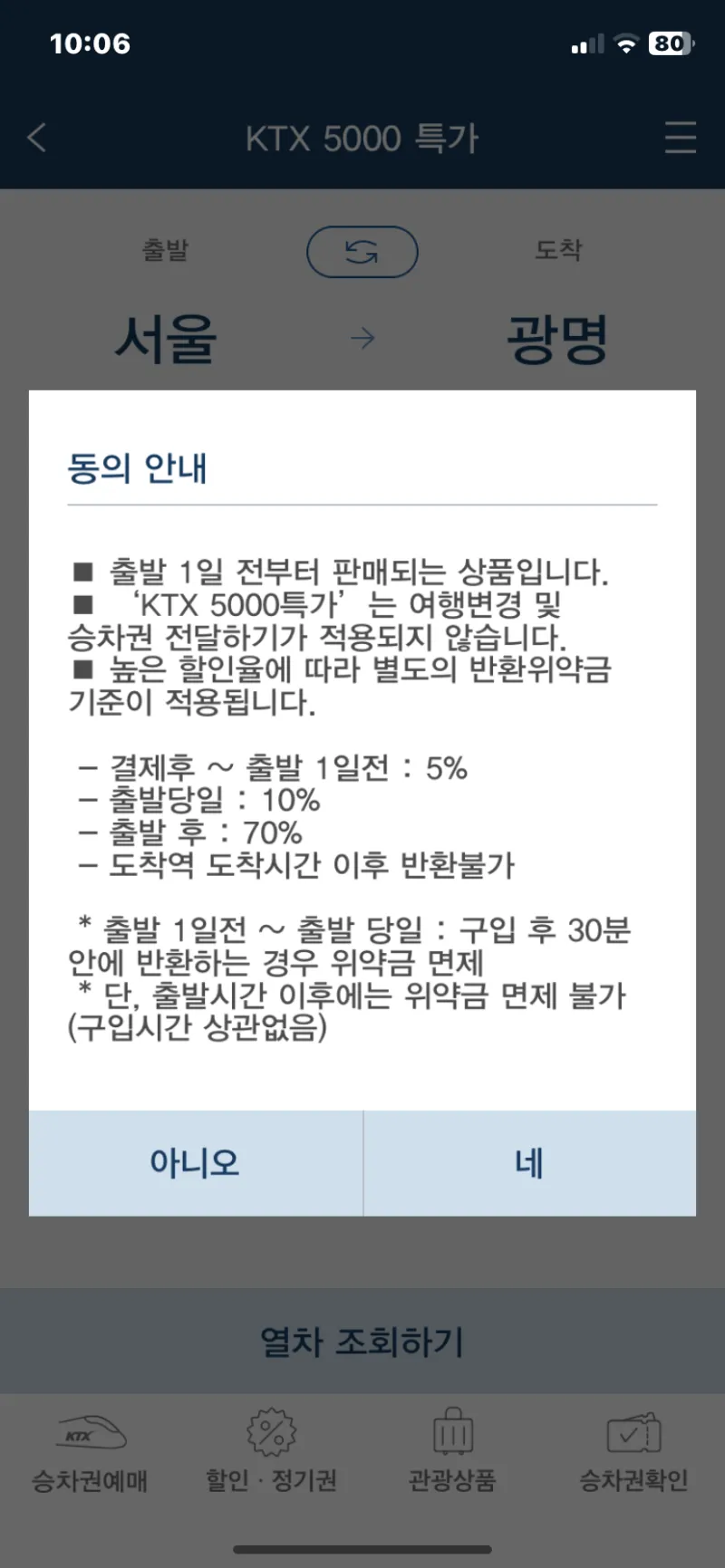Screen dimensions: 725x1568
Task: Tap 열차 조회하기 to search trains
Action: point(362,1342)
